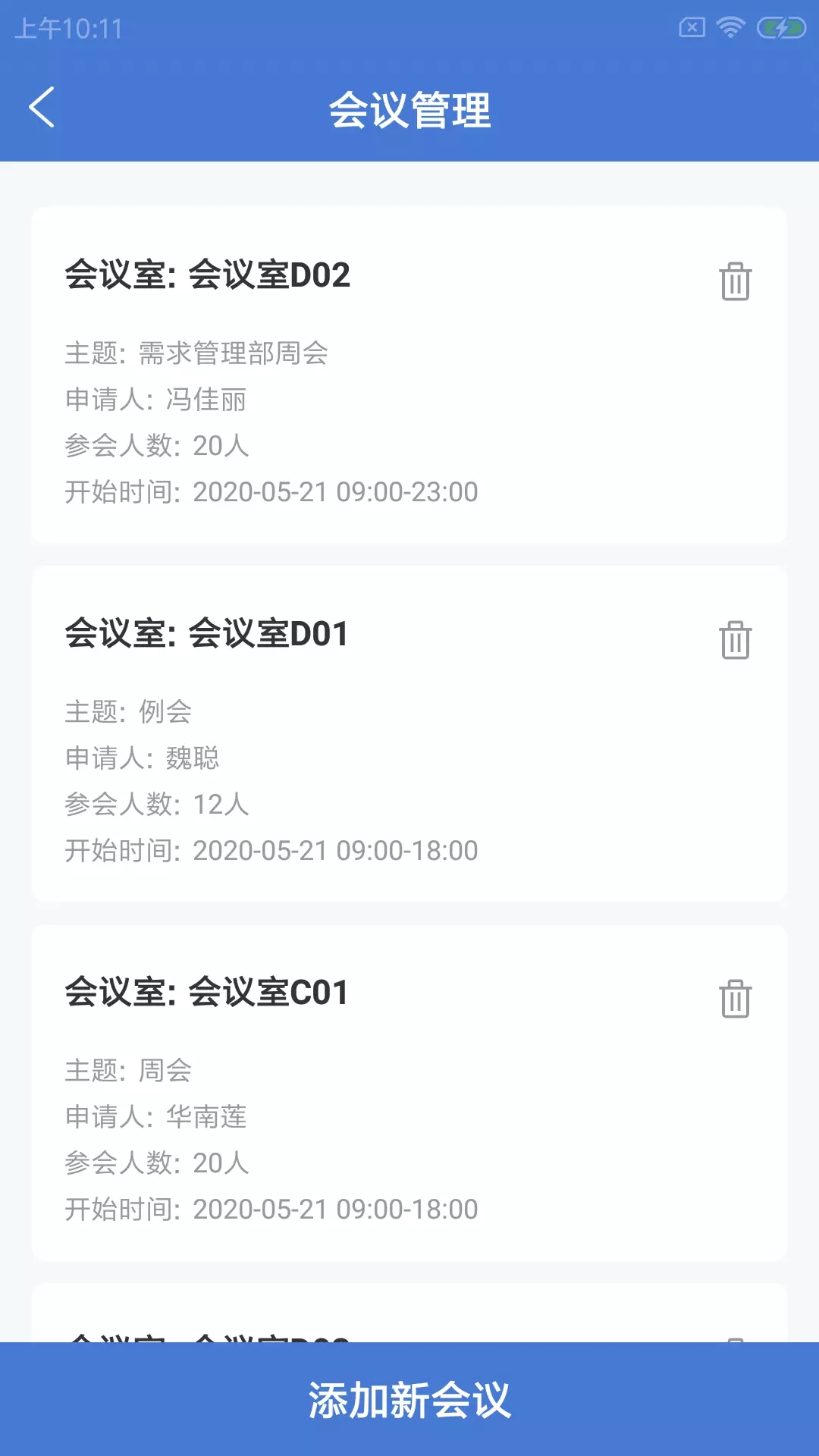Image resolution: width=819 pixels, height=1456 pixels.
Task: Delete the 会议室D01 meeting via trash icon
Action: pos(735,639)
